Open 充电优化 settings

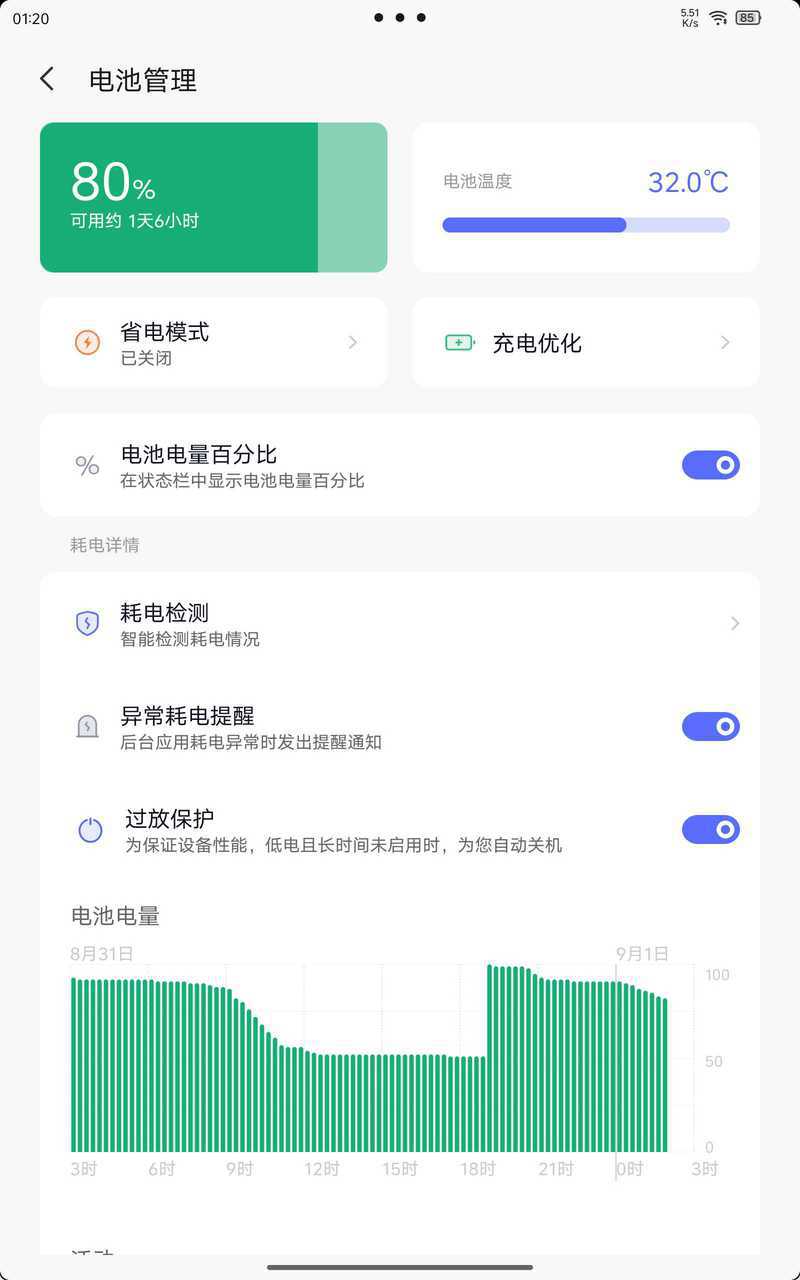(x=586, y=342)
